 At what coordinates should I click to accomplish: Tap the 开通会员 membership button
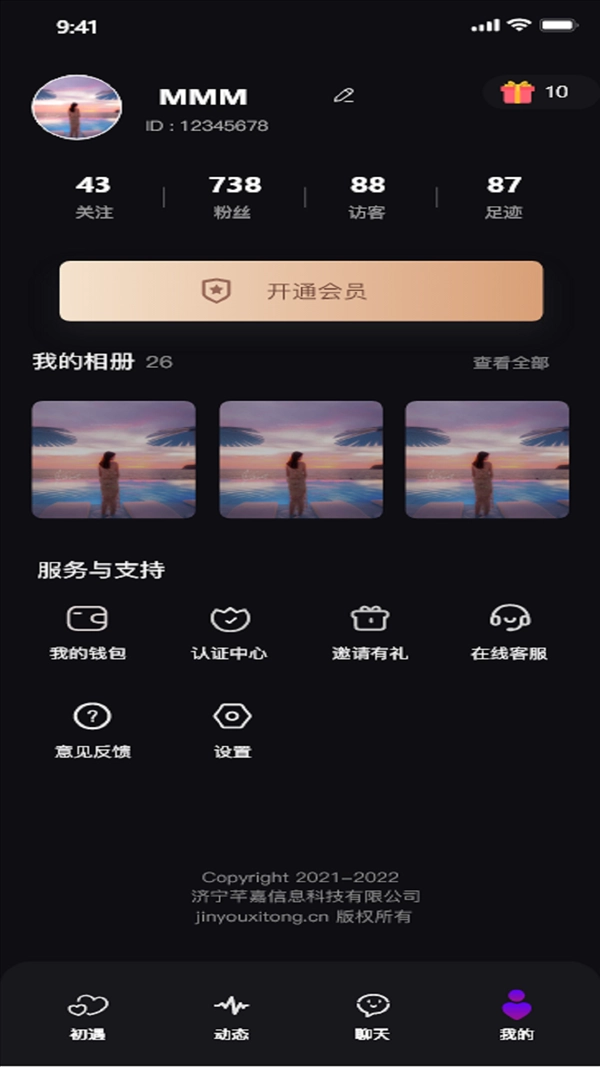tap(301, 291)
